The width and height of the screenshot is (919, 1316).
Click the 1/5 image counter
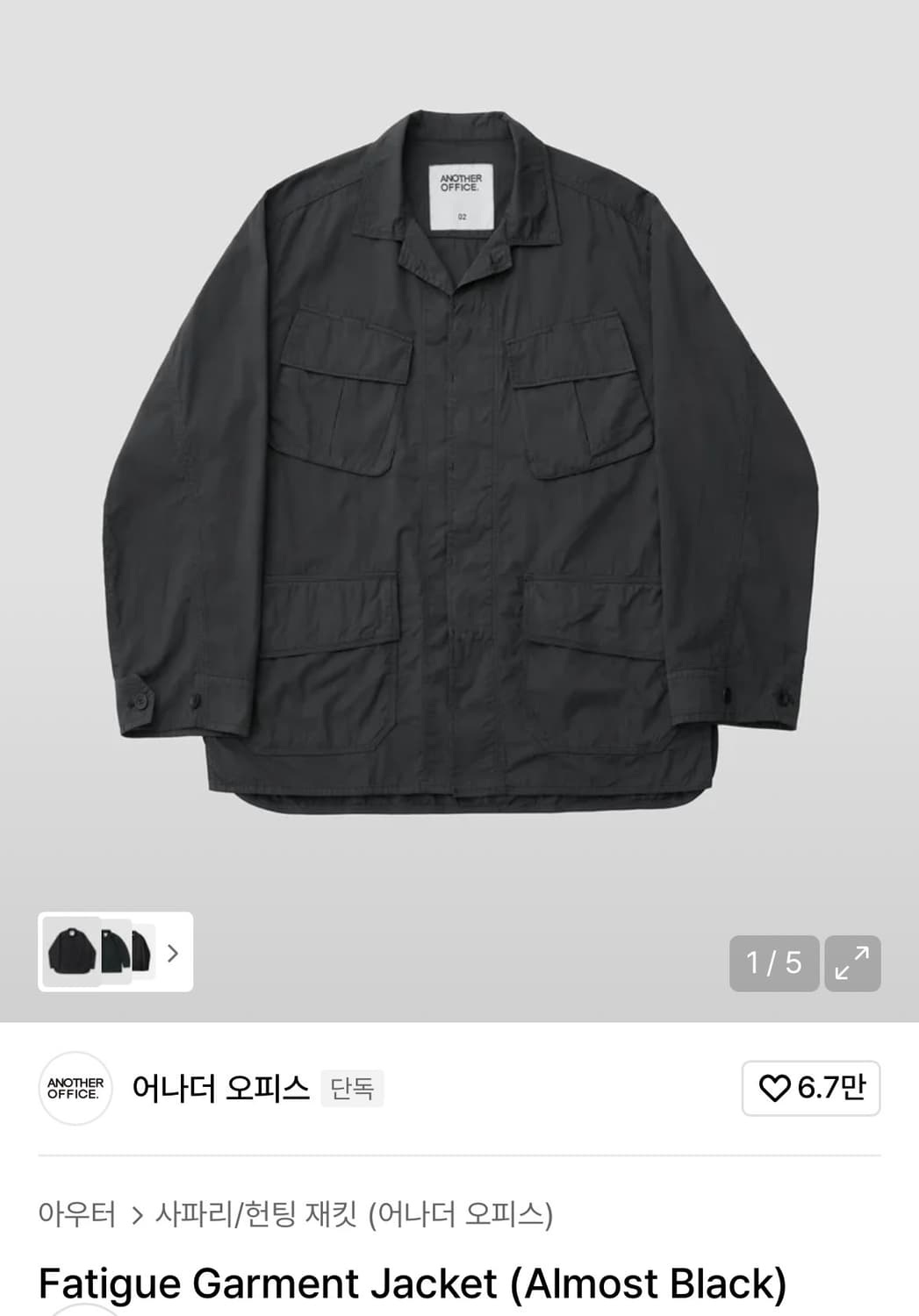pyautogui.click(x=772, y=963)
